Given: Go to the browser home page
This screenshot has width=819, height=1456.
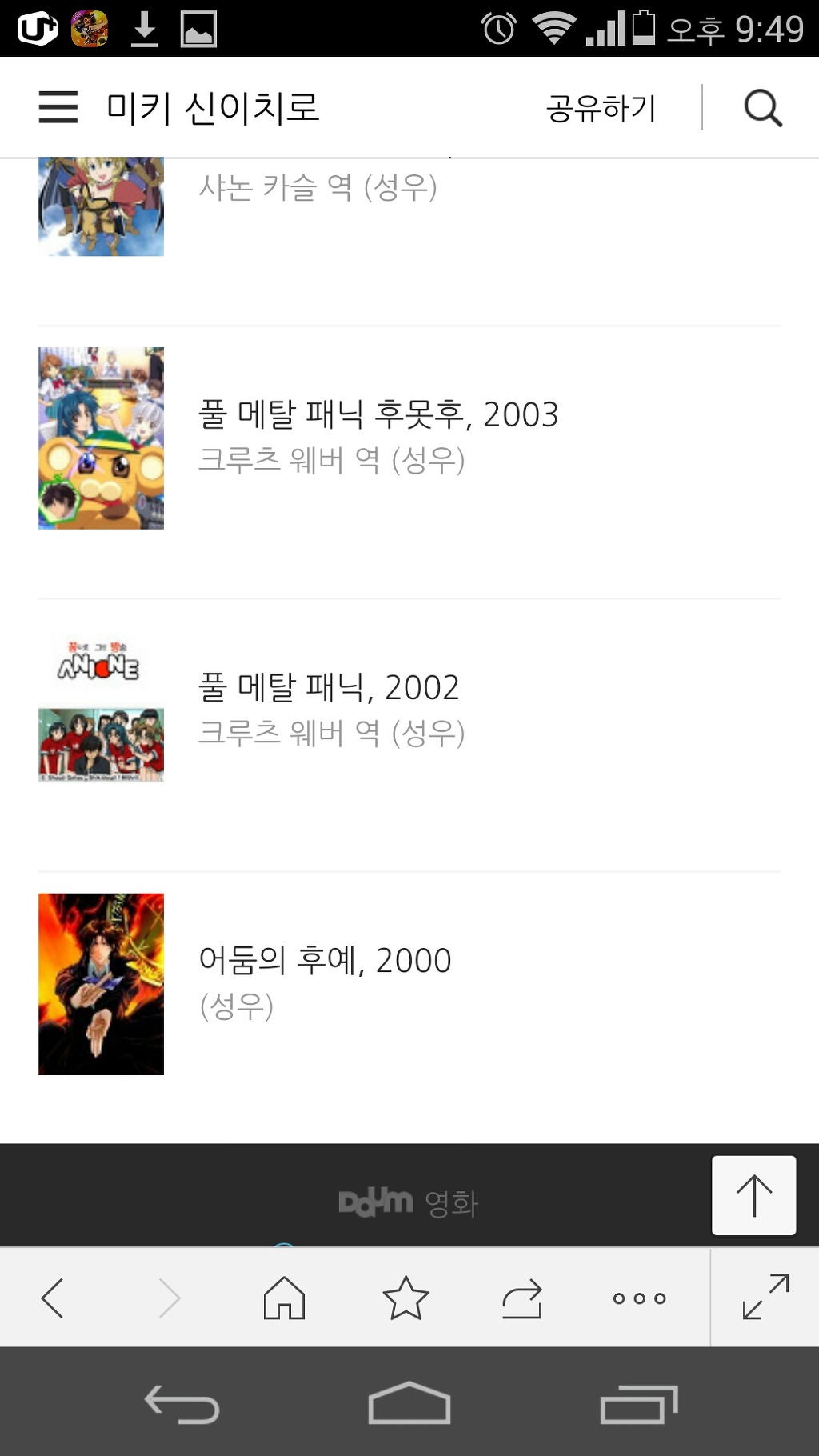Looking at the screenshot, I should click(285, 1298).
